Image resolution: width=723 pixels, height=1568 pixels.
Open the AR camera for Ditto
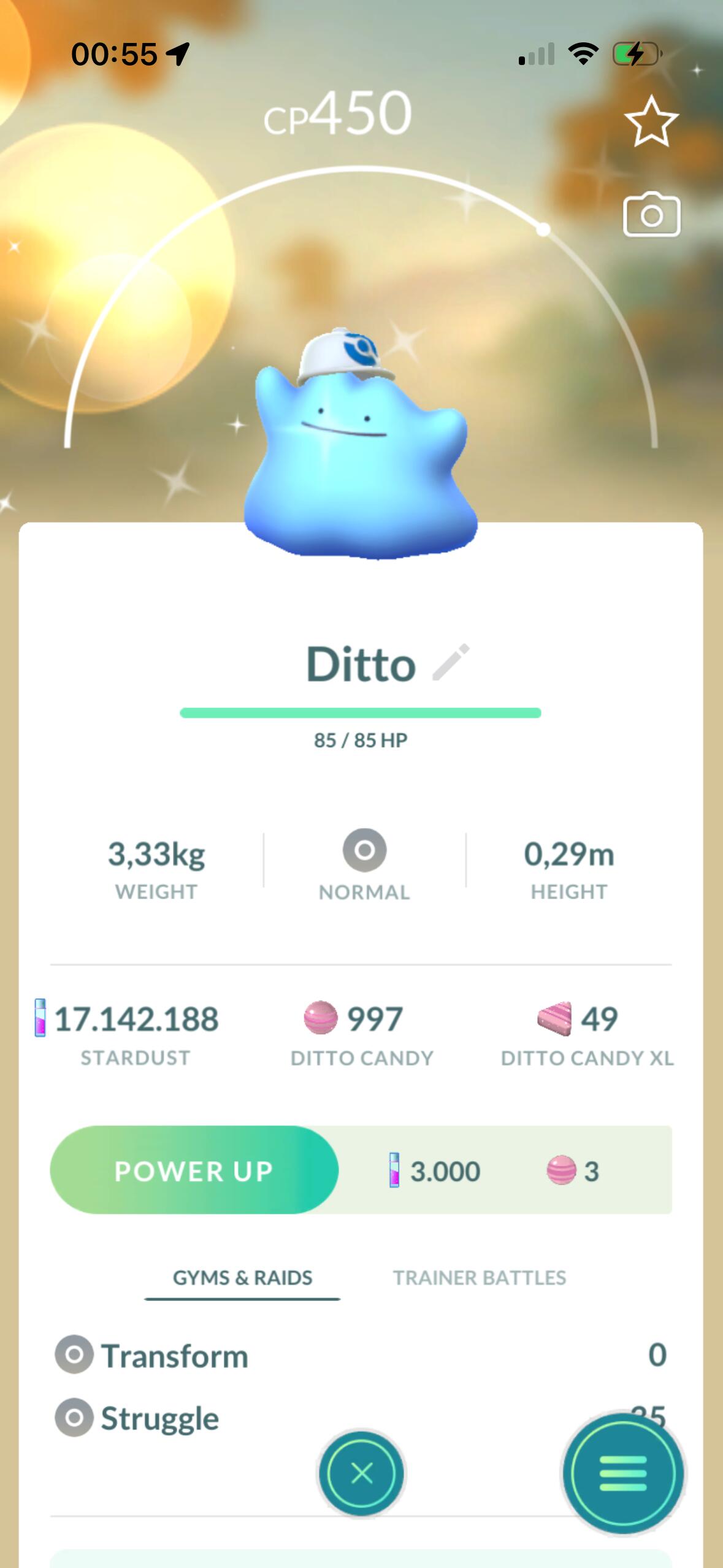[x=651, y=215]
